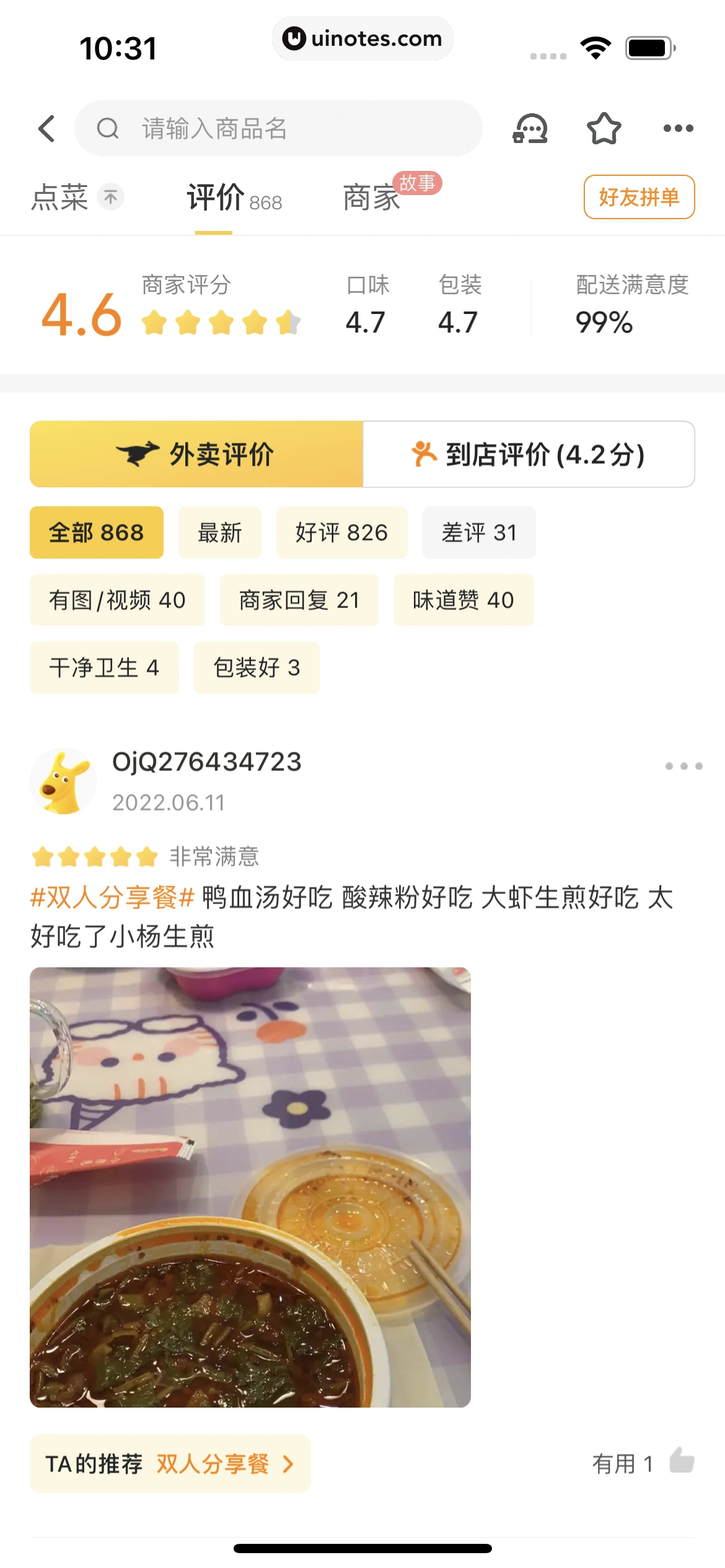Switch to 到店评价 (4.2分) reviews
This screenshot has height=1568, width=725.
pyautogui.click(x=530, y=454)
